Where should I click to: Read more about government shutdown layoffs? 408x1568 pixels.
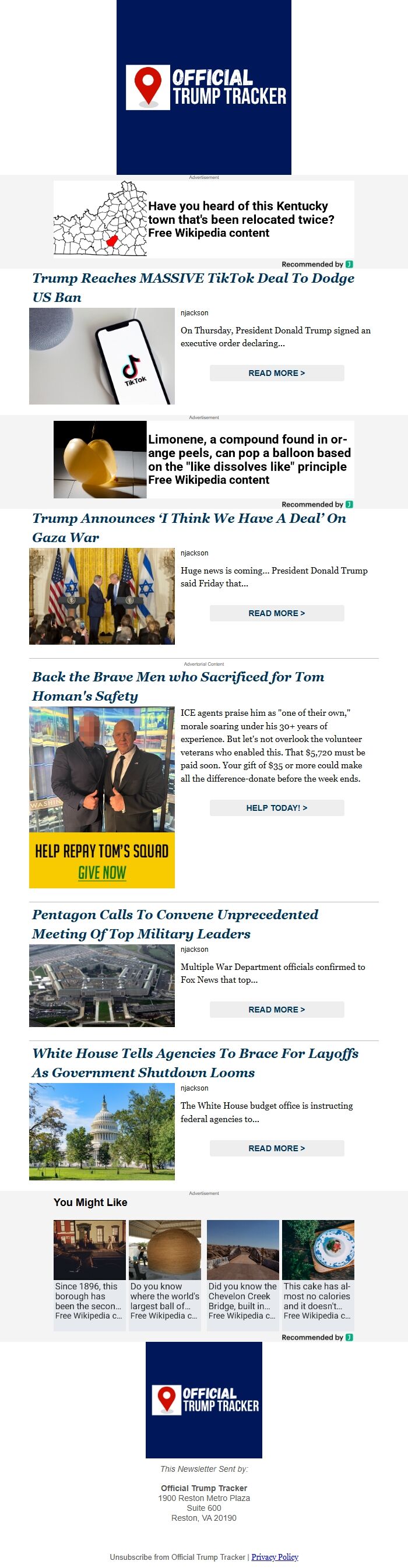coord(276,1148)
